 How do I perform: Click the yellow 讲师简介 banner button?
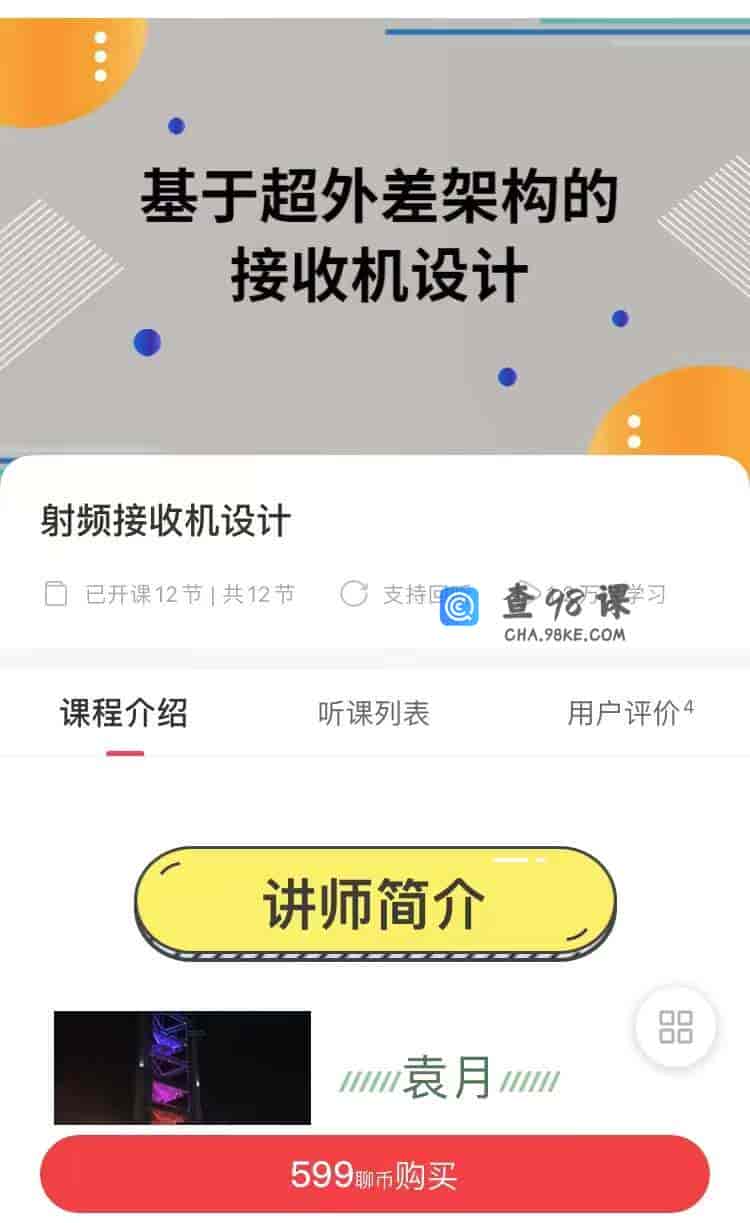tap(375, 899)
